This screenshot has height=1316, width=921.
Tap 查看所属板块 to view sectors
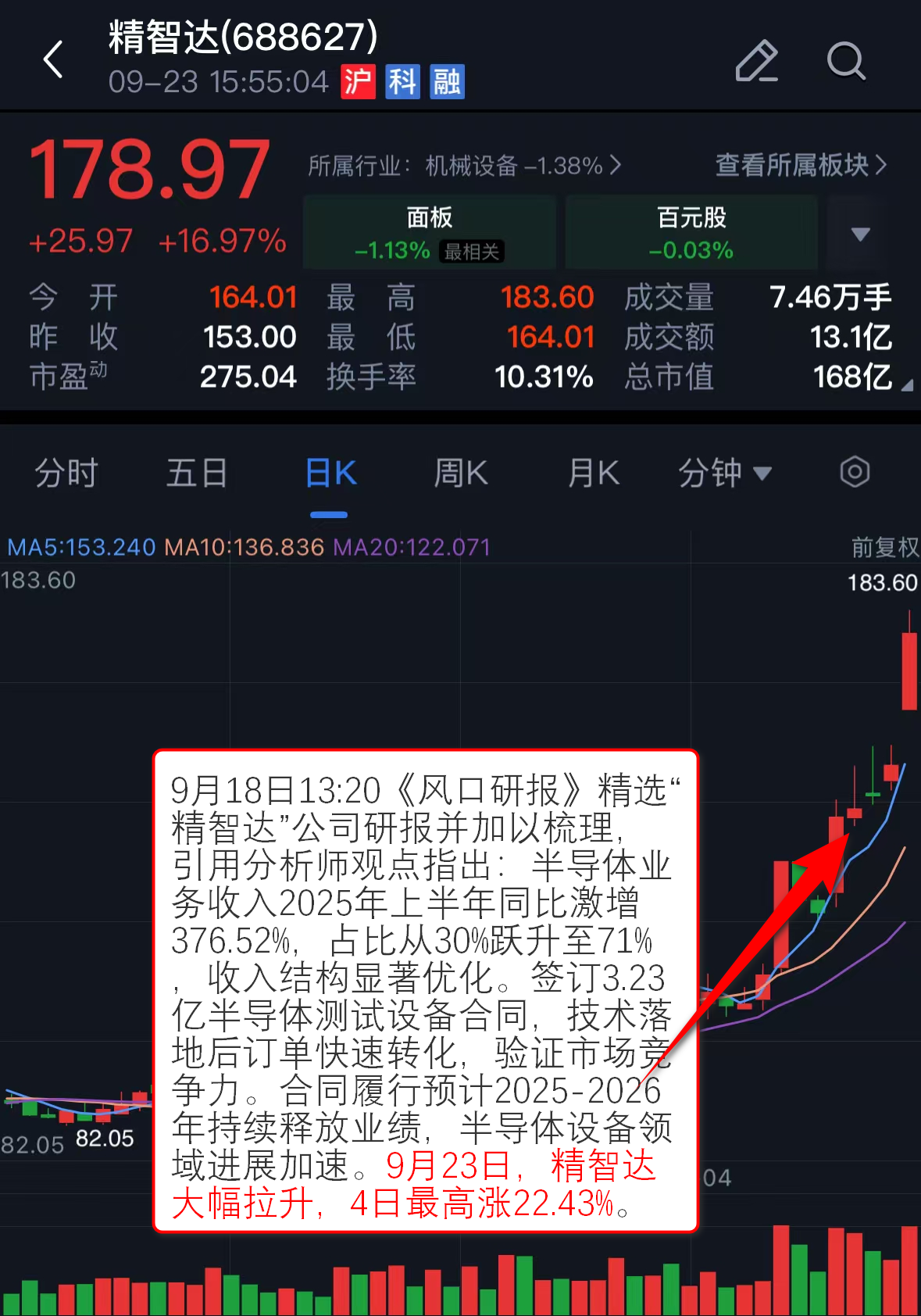pos(800,165)
